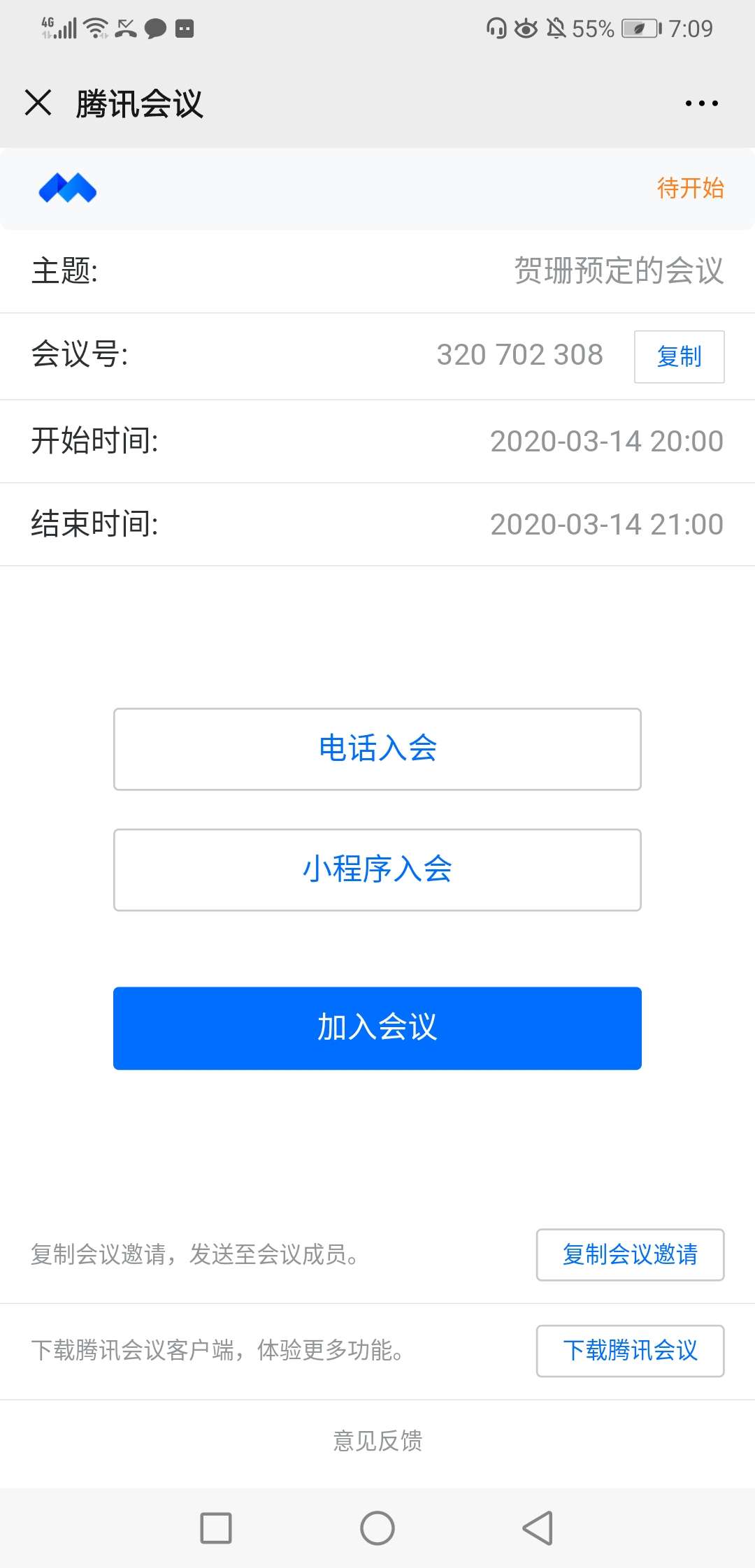This screenshot has height=1568, width=755.
Task: Close the 腾讯会议 page
Action: click(38, 103)
